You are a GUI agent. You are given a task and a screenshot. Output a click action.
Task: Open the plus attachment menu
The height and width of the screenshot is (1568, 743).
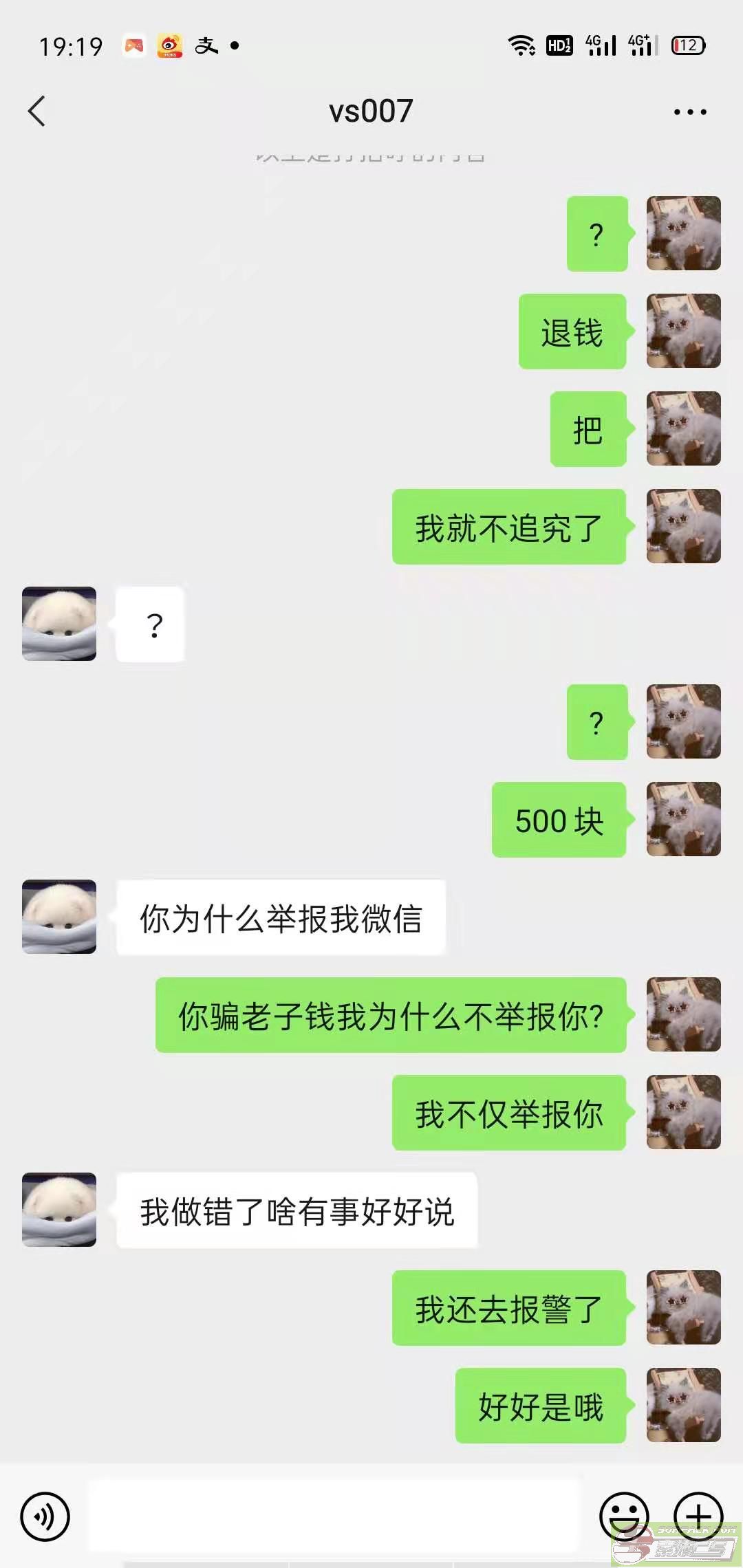(x=698, y=1516)
